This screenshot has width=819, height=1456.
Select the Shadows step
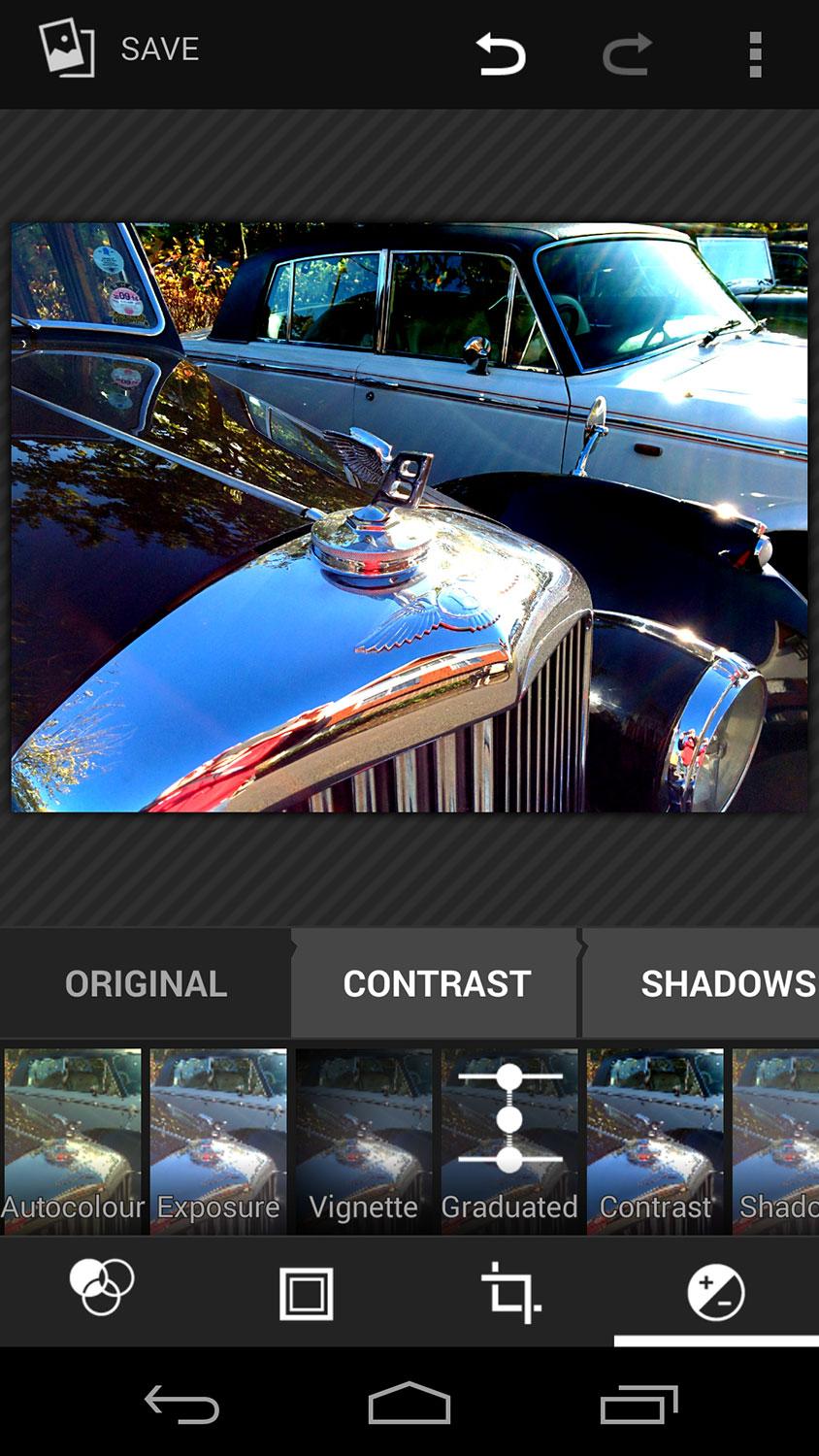[703, 983]
